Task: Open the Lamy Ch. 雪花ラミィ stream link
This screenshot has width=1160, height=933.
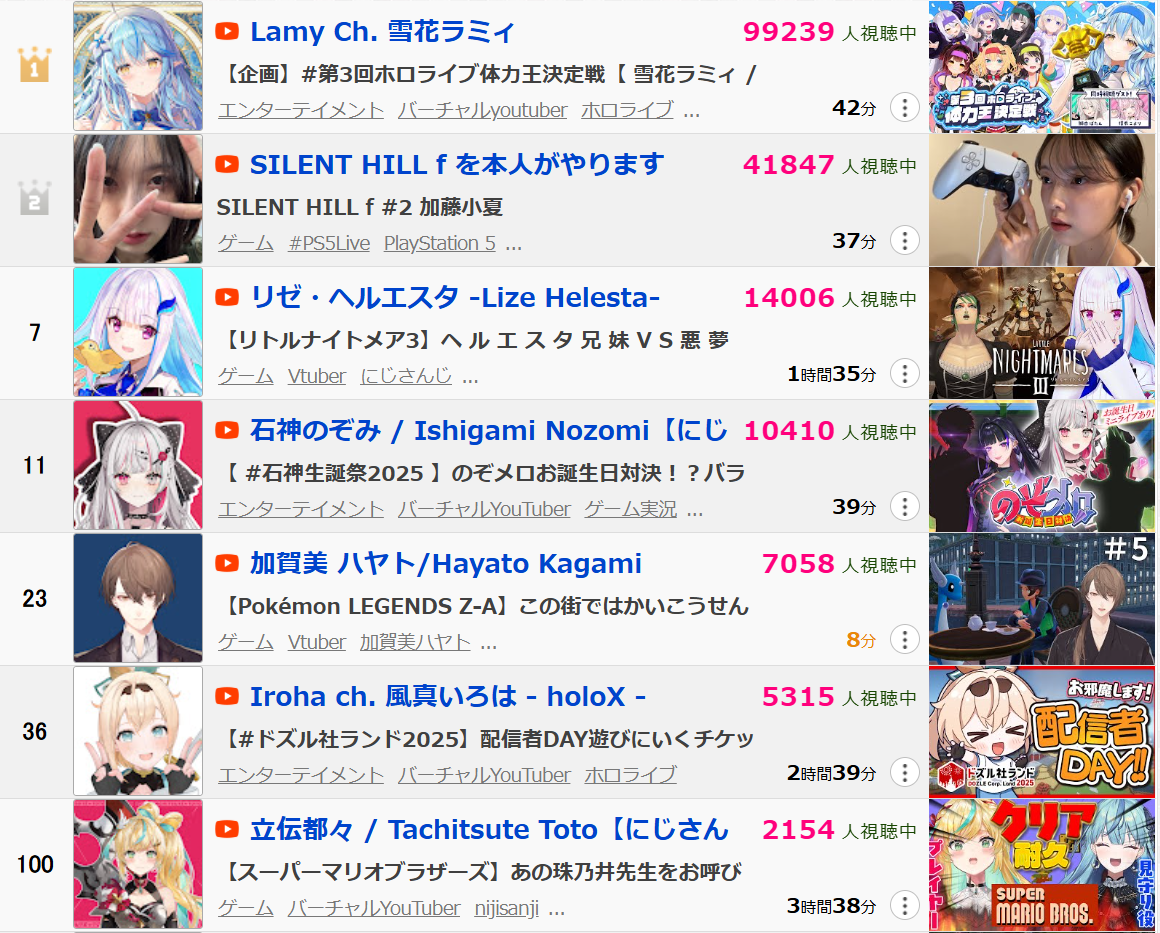Action: click(382, 32)
